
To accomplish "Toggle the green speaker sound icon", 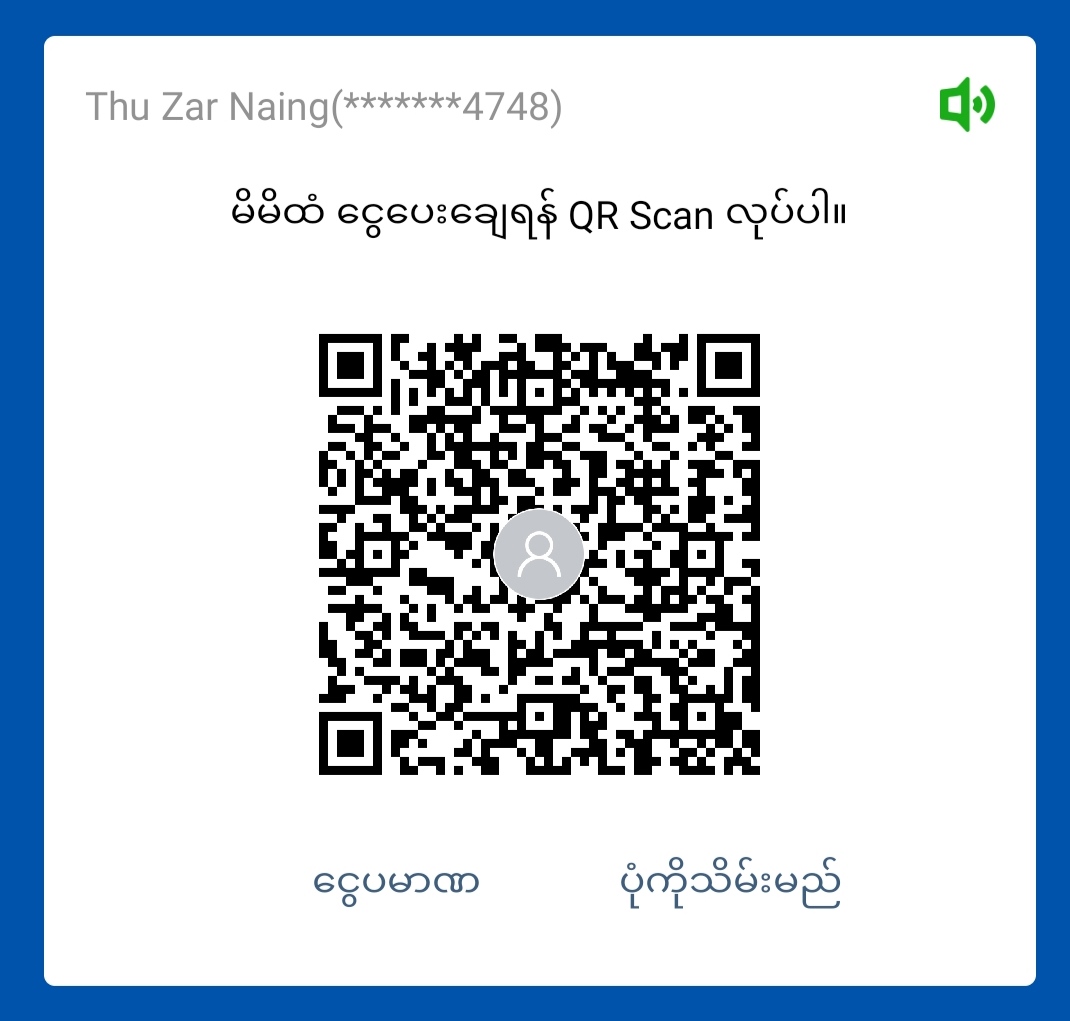I will [x=966, y=106].
